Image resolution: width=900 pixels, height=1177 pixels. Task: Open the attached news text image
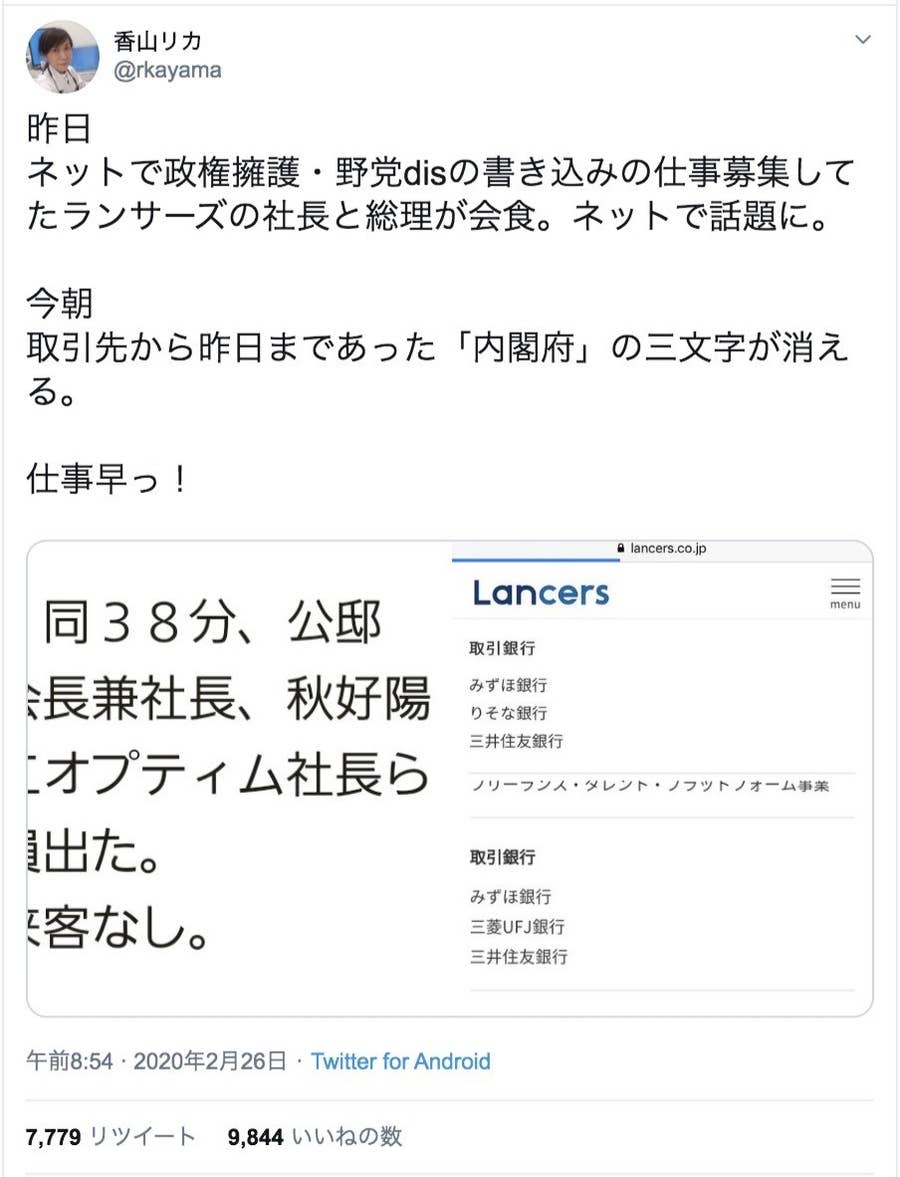tap(239, 778)
